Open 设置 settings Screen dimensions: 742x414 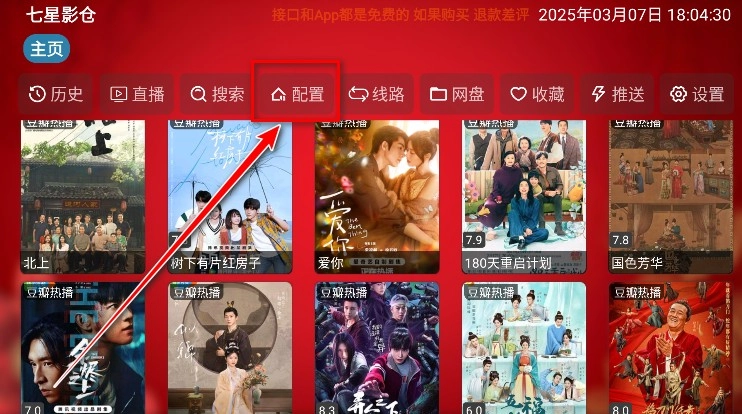click(698, 94)
